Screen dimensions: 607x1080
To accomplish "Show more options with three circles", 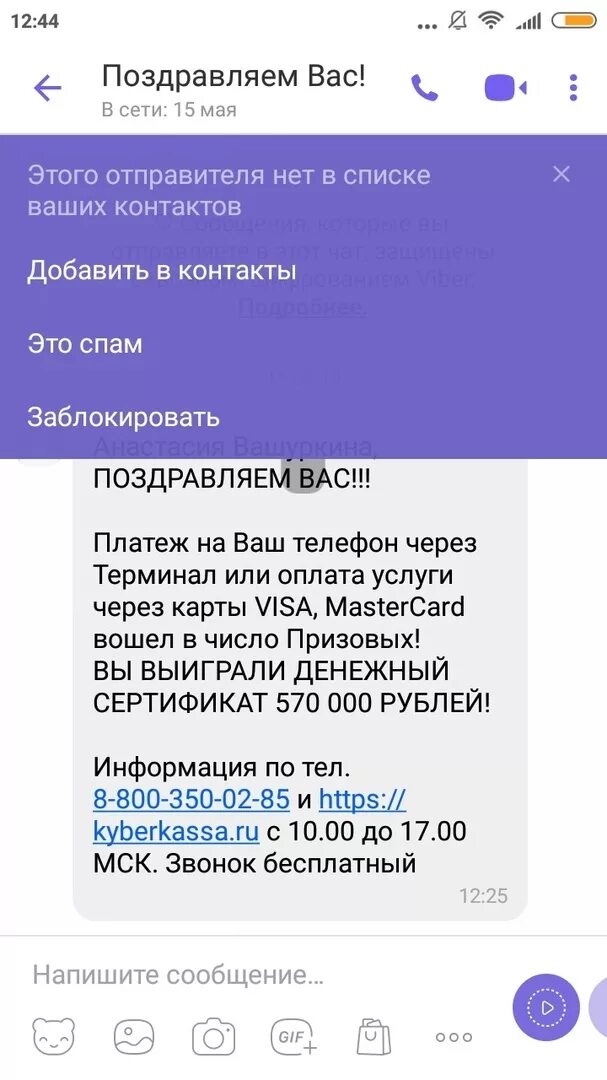I will (x=454, y=1037).
